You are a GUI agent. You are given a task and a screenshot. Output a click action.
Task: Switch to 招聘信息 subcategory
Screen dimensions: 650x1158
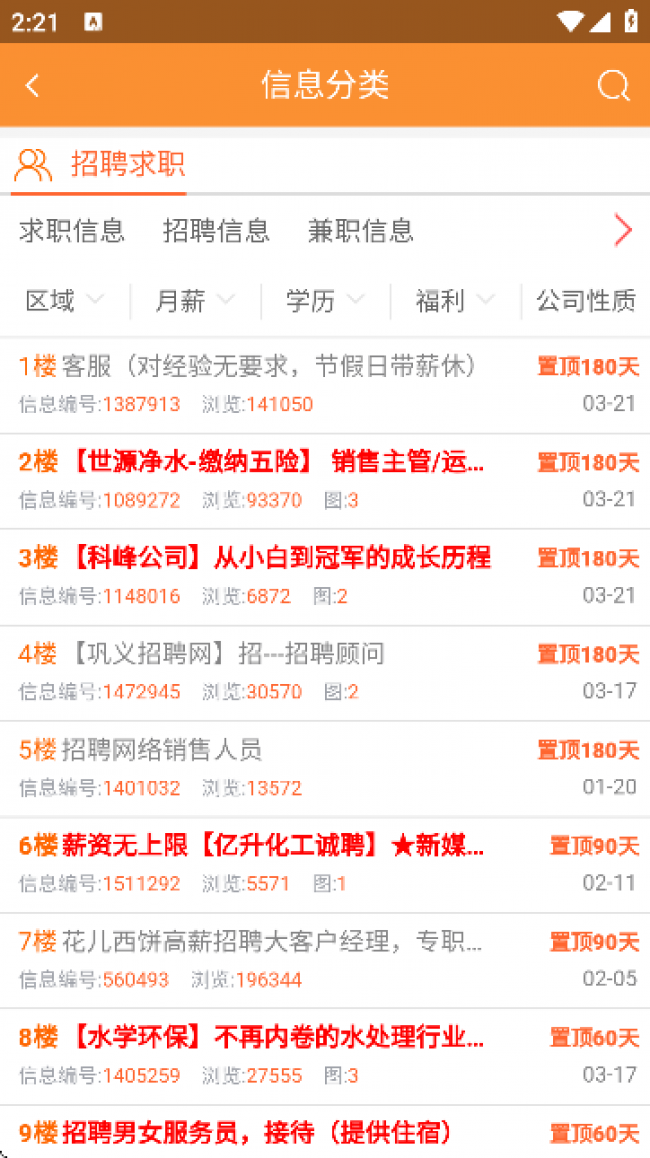[216, 231]
